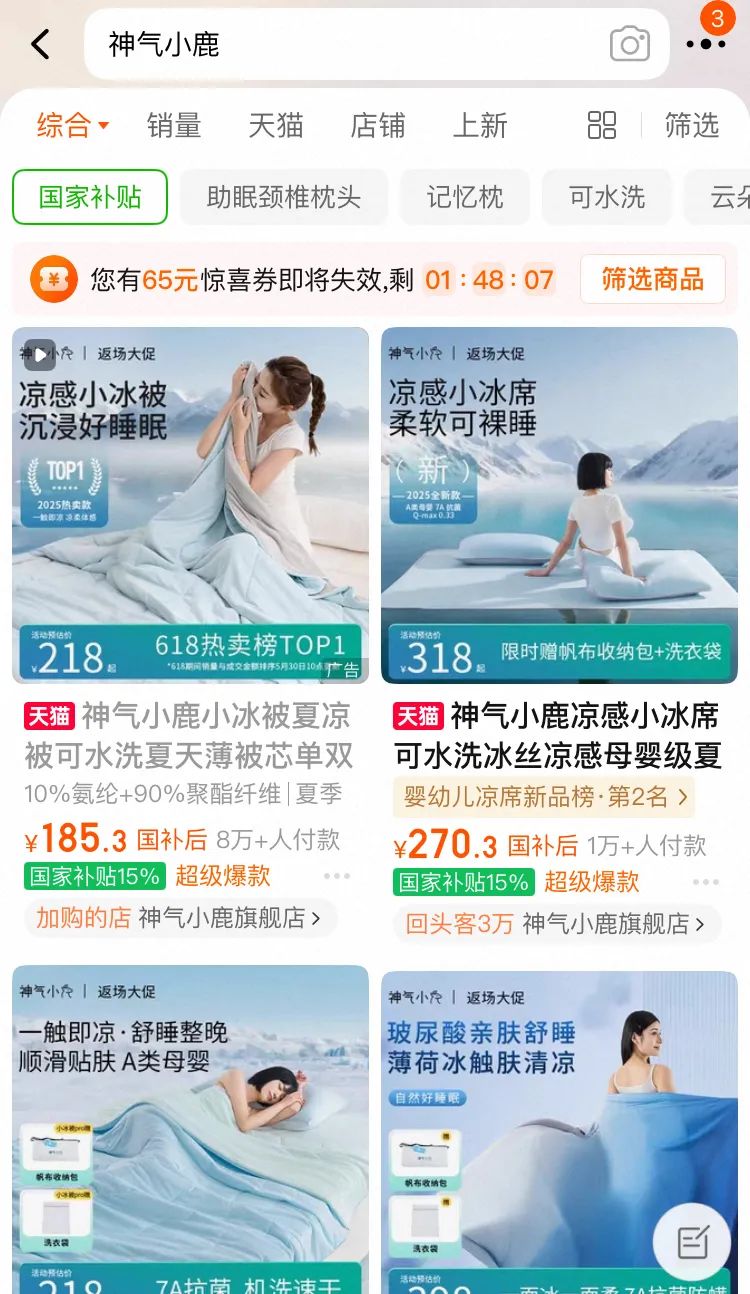Image resolution: width=750 pixels, height=1294 pixels.
Task: Switch to the 天猫 tab
Action: (276, 126)
